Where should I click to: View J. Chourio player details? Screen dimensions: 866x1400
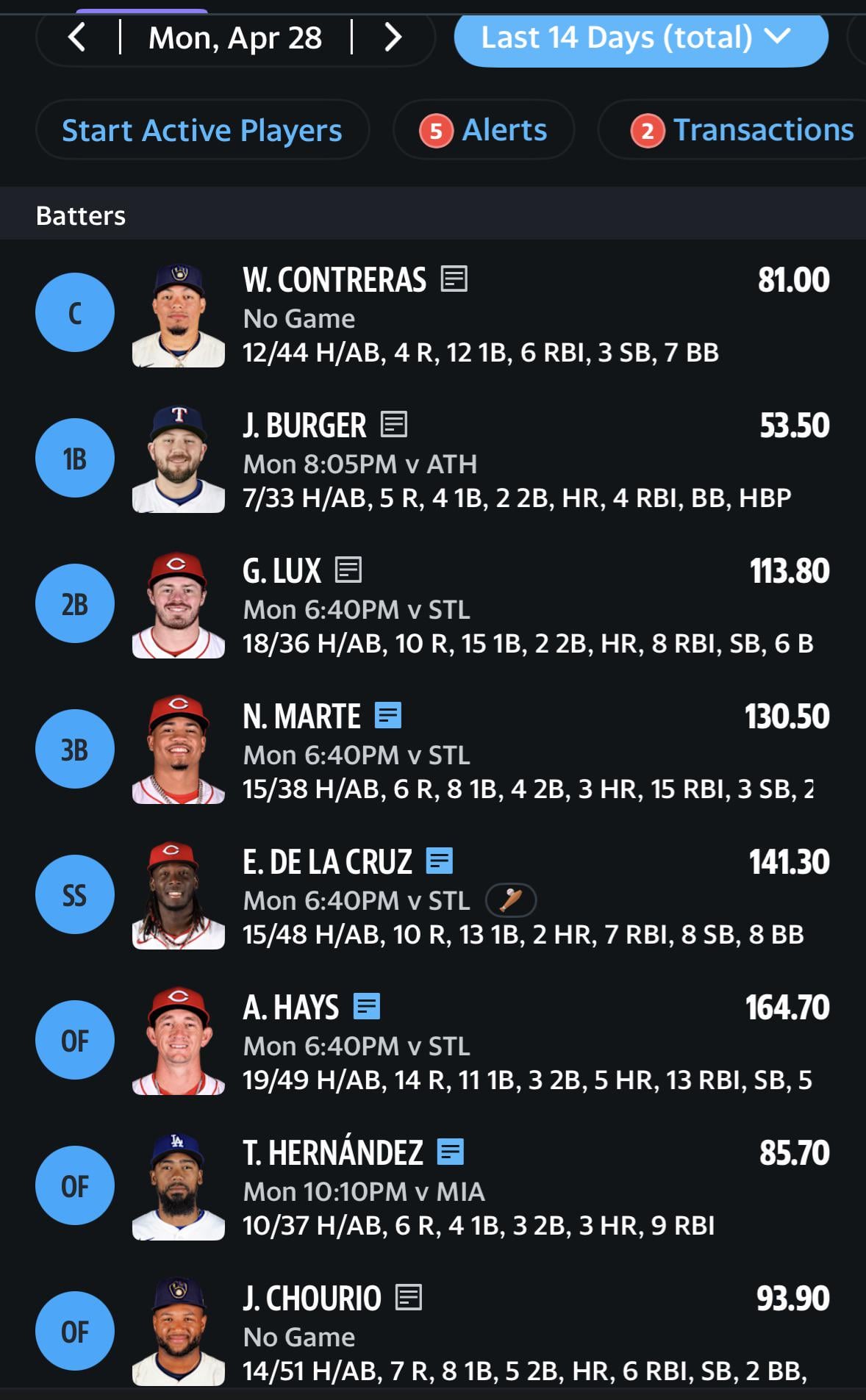click(312, 1298)
